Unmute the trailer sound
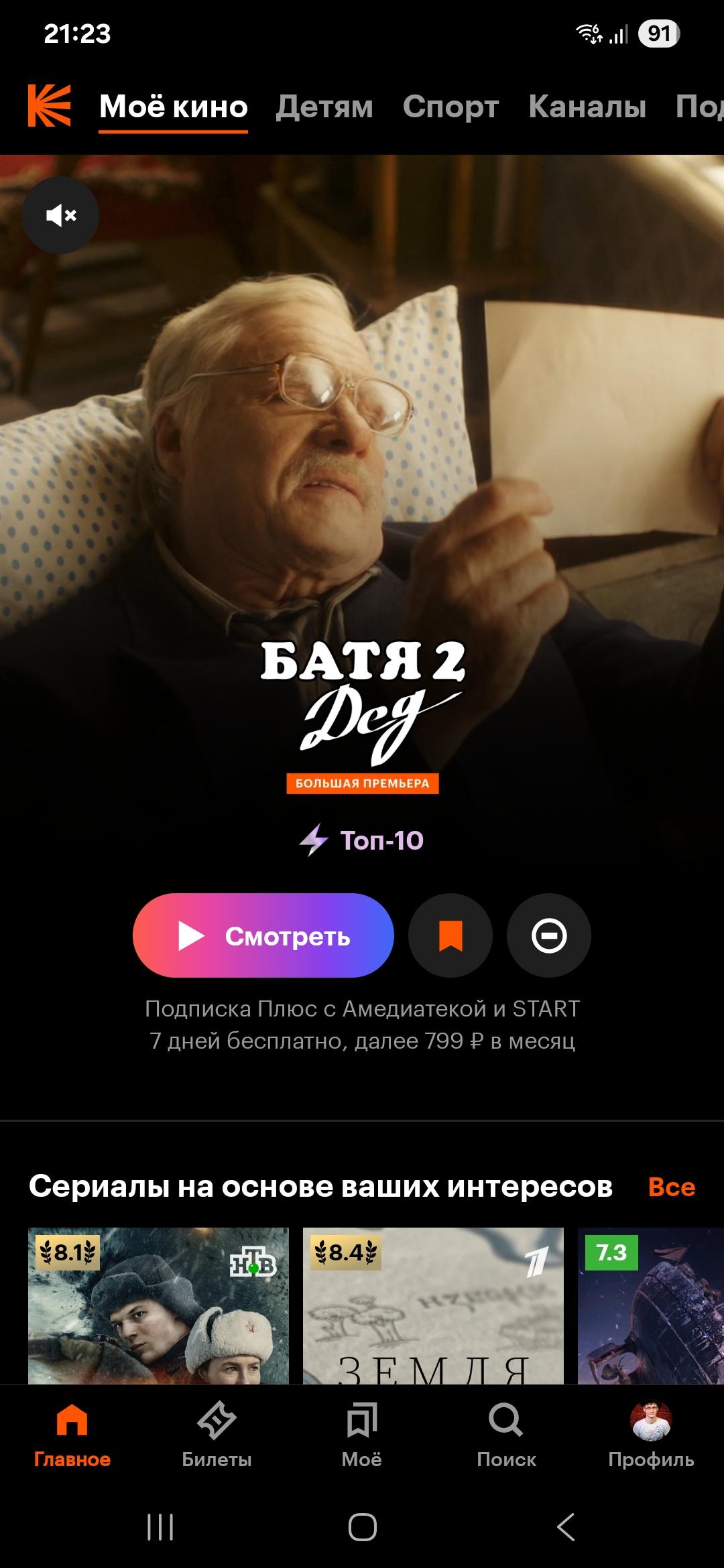 coord(60,215)
